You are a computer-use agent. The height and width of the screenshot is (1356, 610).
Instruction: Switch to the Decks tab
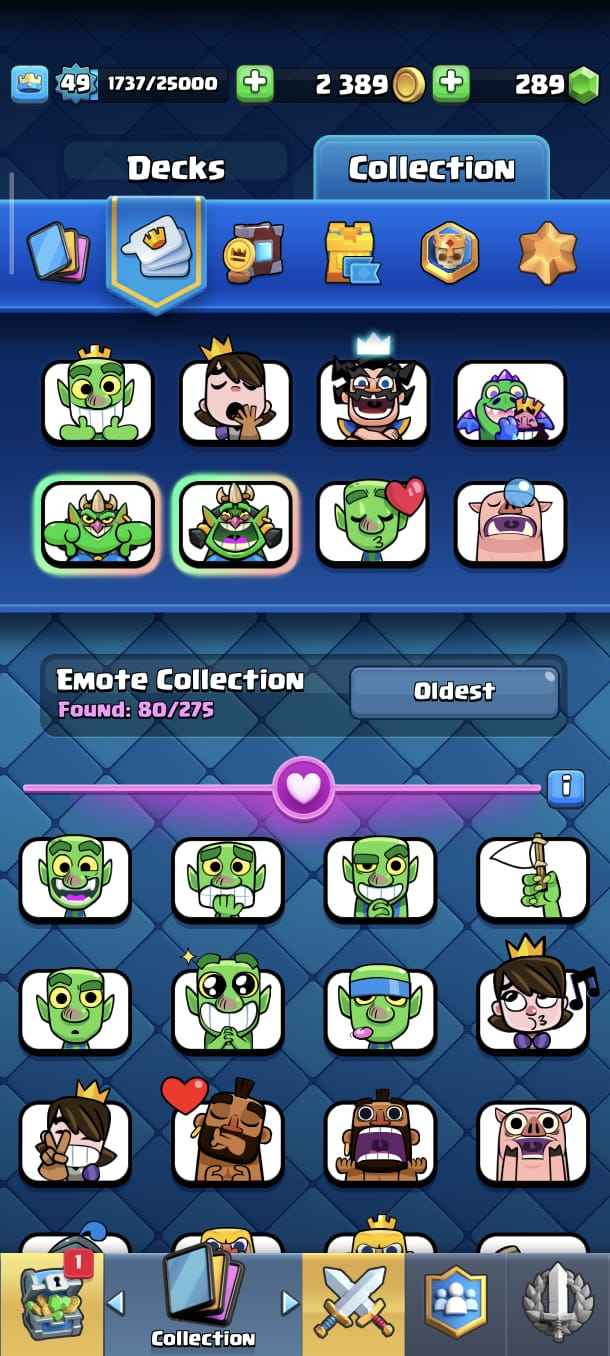[x=176, y=167]
